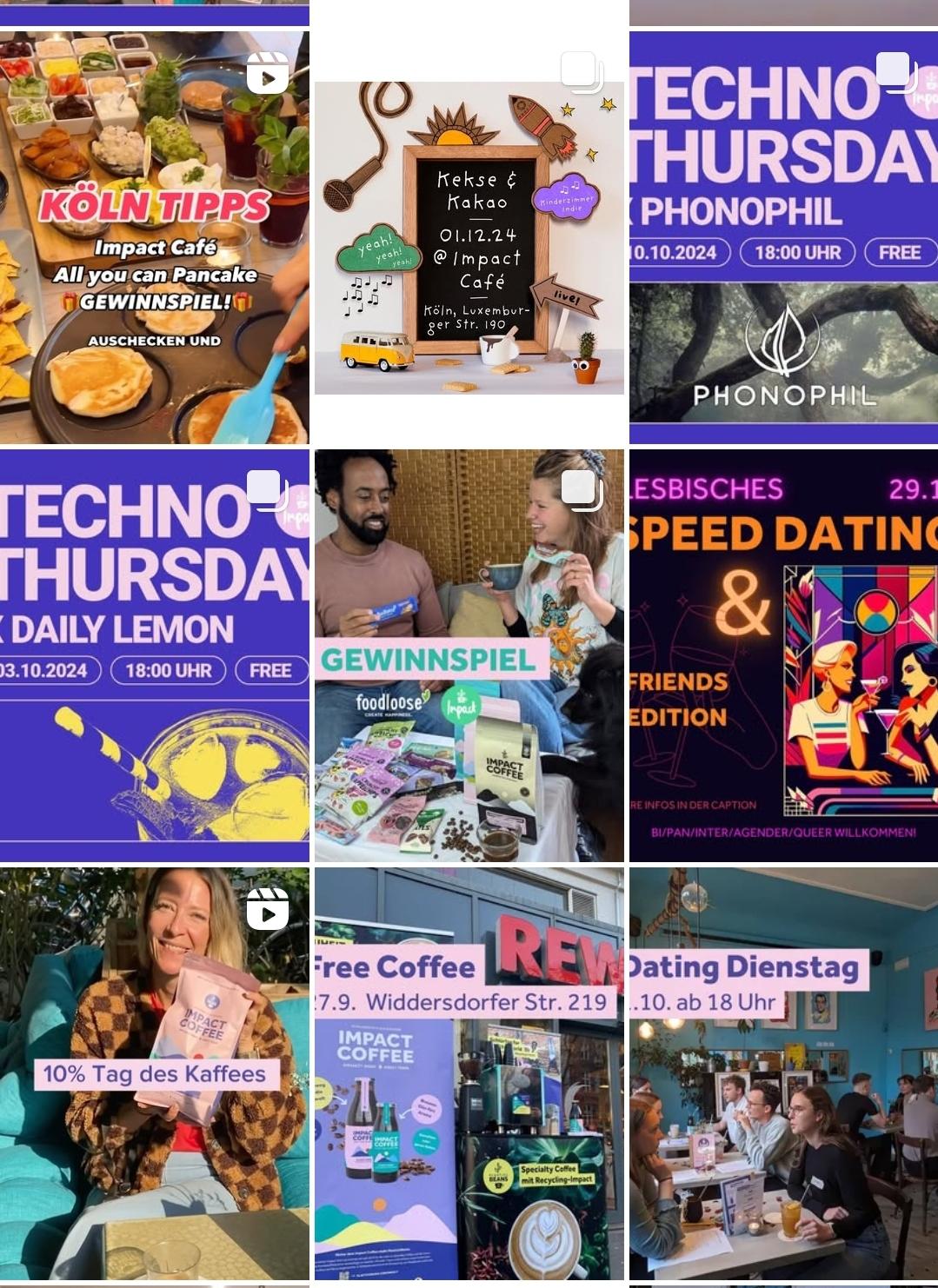This screenshot has width=938, height=1288.
Task: Open the Lesbisches Speed Dating post
Action: 783,655
